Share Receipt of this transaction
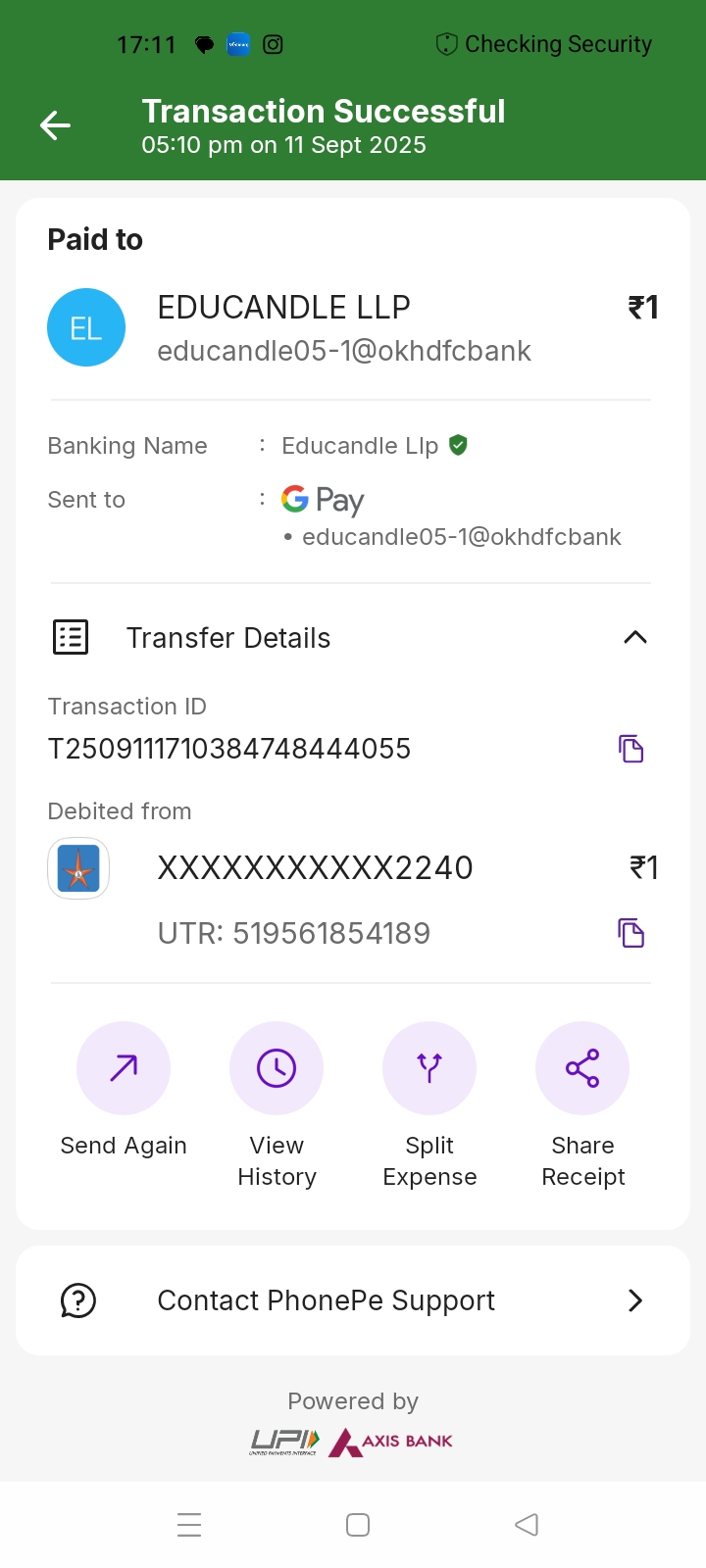This screenshot has height=1568, width=706. [582, 1068]
